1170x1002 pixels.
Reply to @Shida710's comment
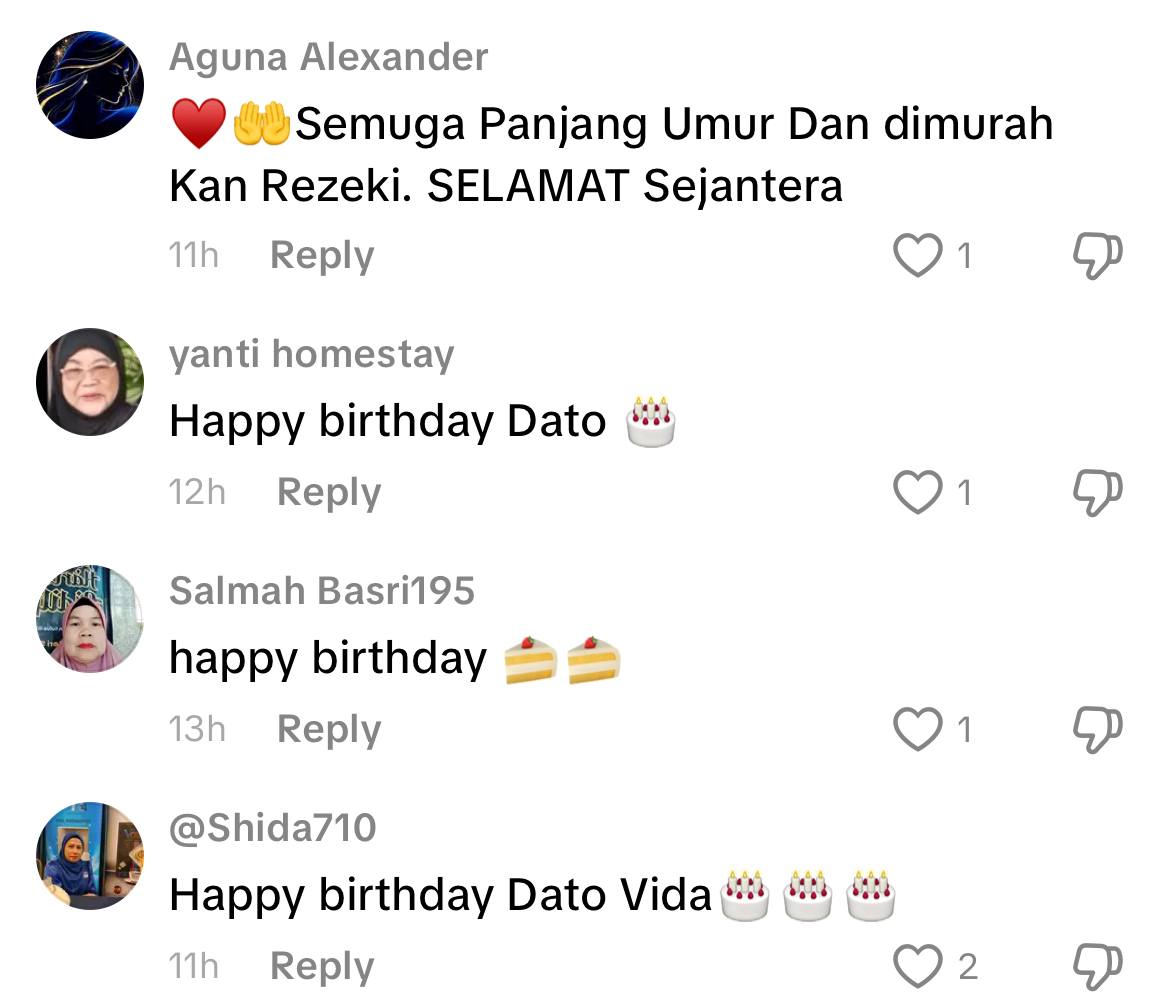click(x=321, y=966)
